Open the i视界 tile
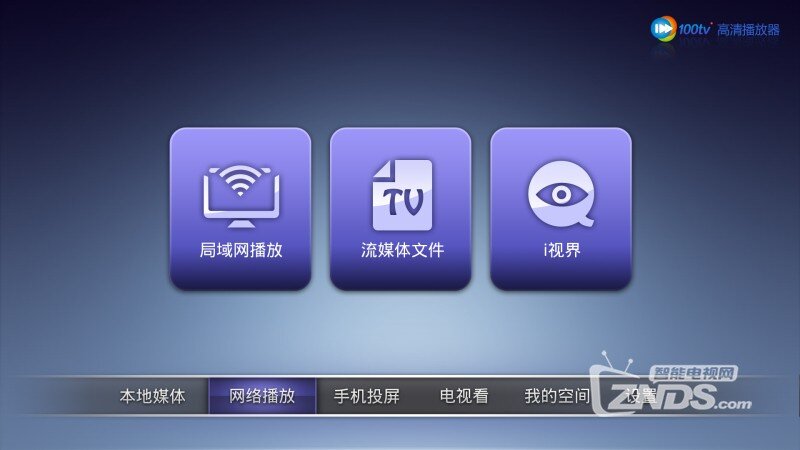The width and height of the screenshot is (800, 450). (x=560, y=208)
